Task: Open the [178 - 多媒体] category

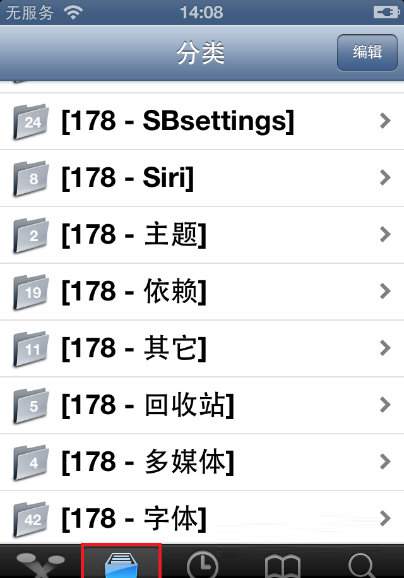Action: (202, 462)
